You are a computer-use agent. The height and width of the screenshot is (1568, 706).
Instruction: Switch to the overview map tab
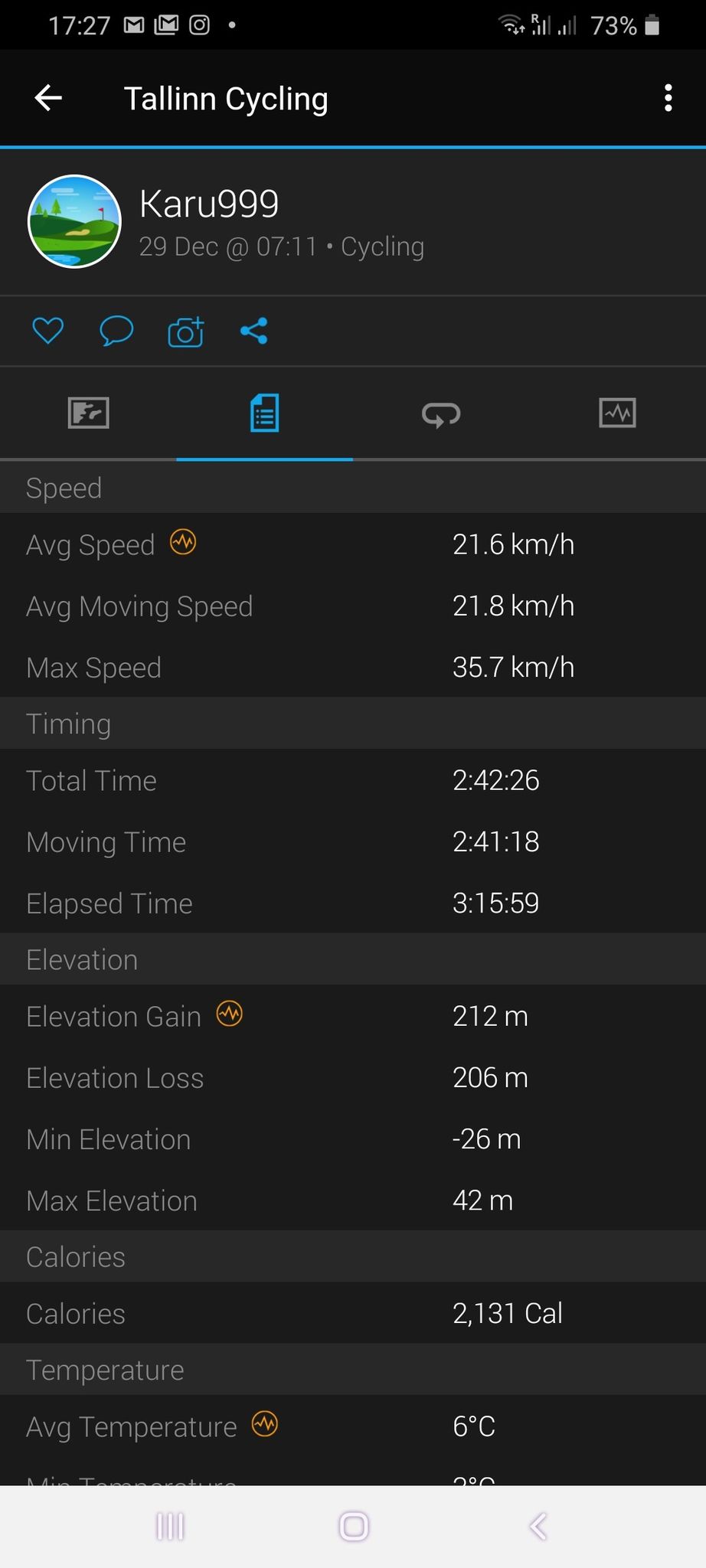88,413
